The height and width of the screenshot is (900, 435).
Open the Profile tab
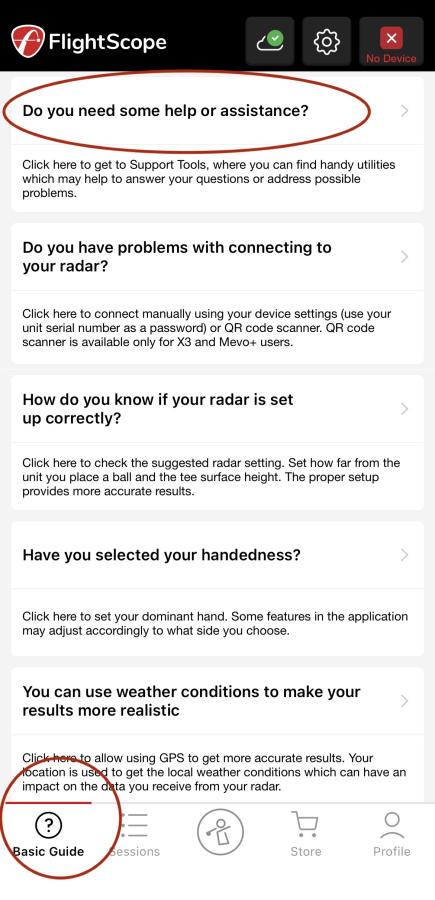pos(391,835)
